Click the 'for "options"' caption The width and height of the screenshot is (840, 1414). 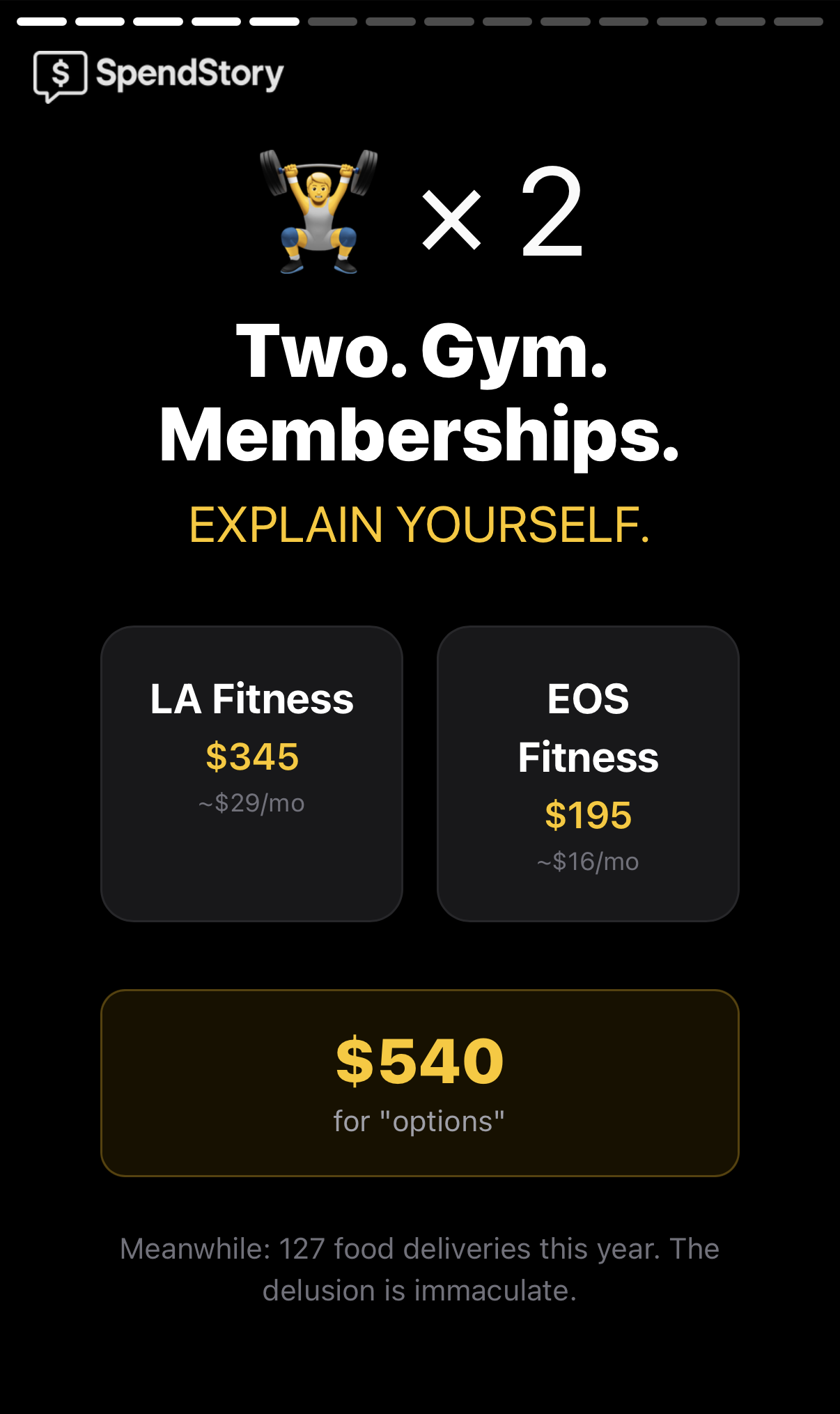(x=420, y=1121)
